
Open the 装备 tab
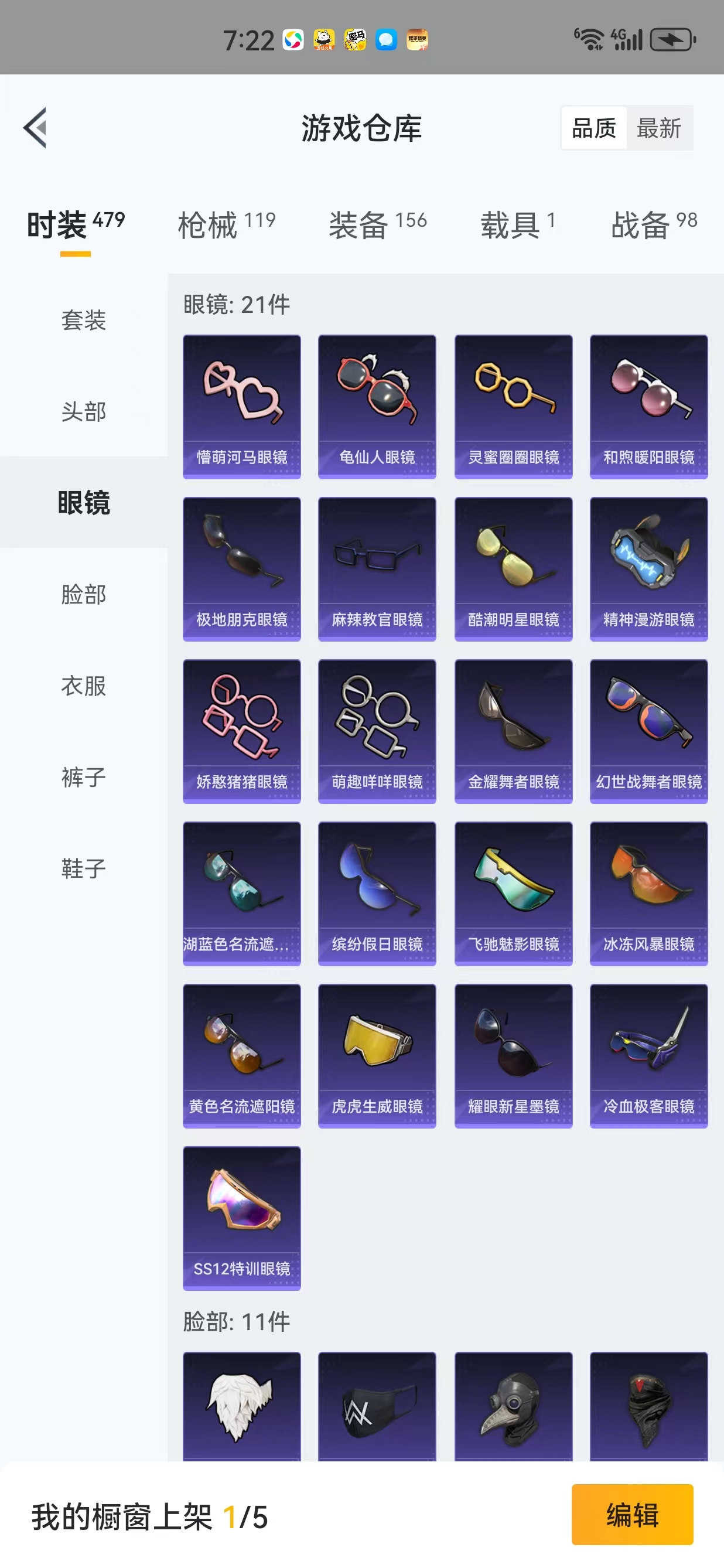pos(378,224)
